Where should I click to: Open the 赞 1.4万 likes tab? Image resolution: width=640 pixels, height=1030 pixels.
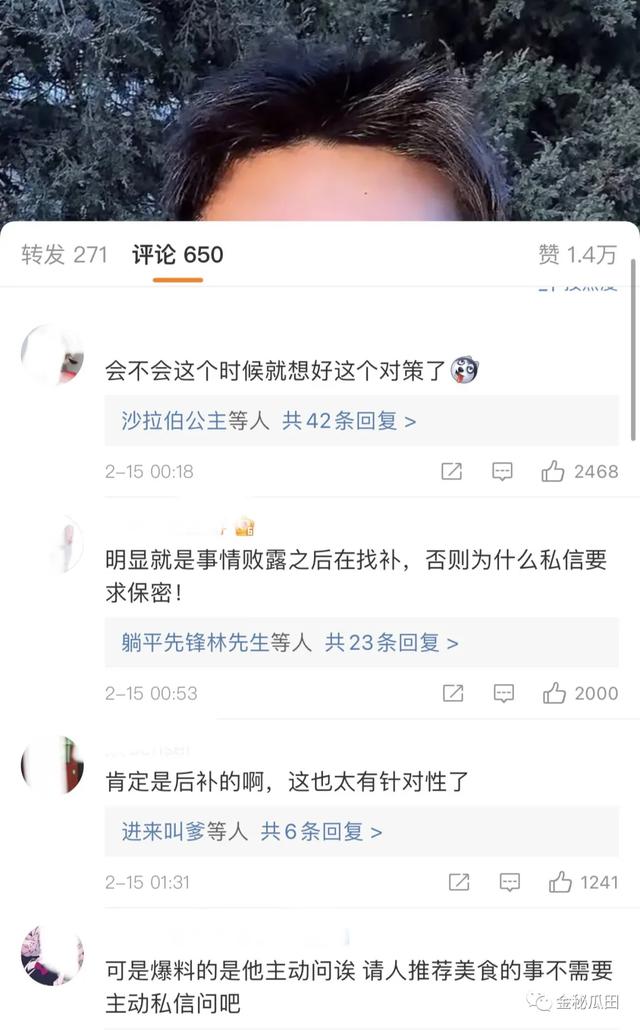pos(578,254)
